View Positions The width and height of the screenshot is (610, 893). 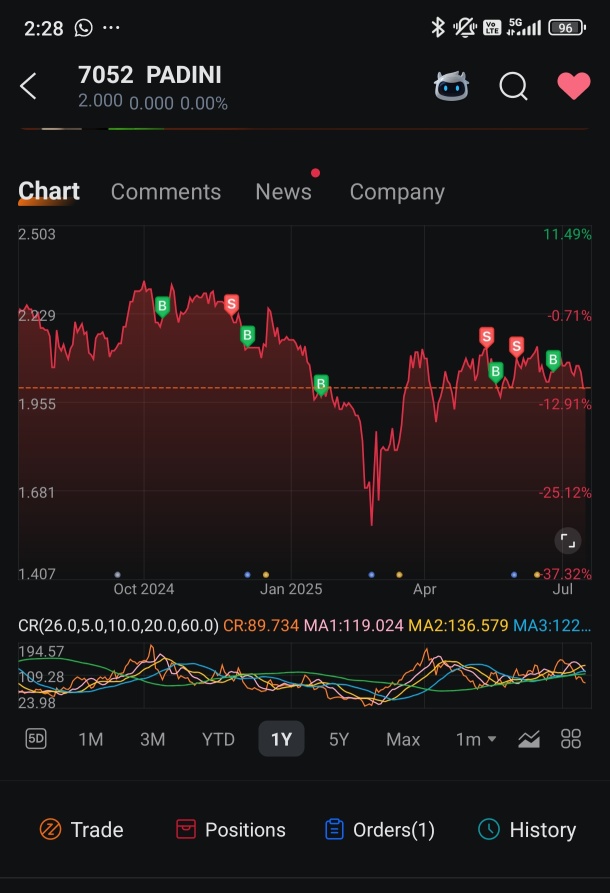click(x=230, y=829)
